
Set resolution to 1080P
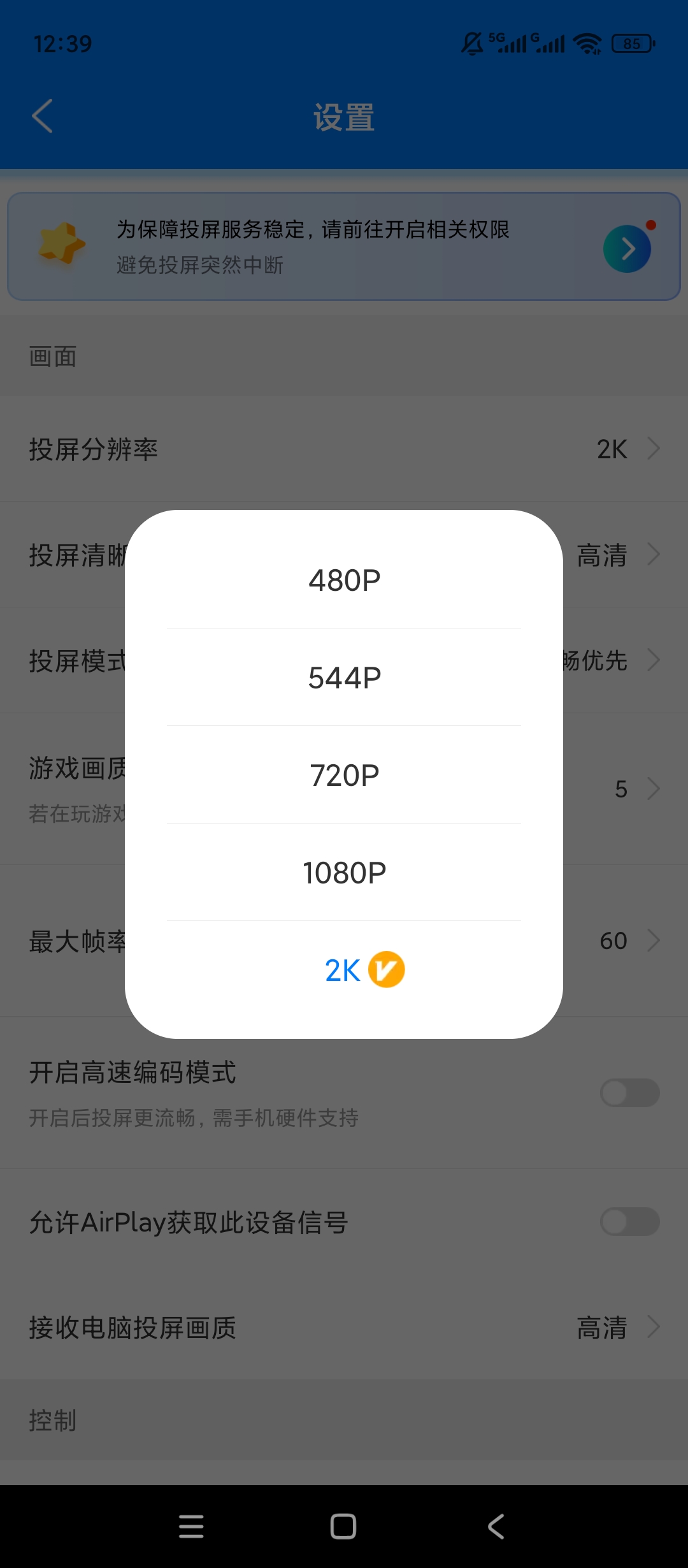point(344,873)
